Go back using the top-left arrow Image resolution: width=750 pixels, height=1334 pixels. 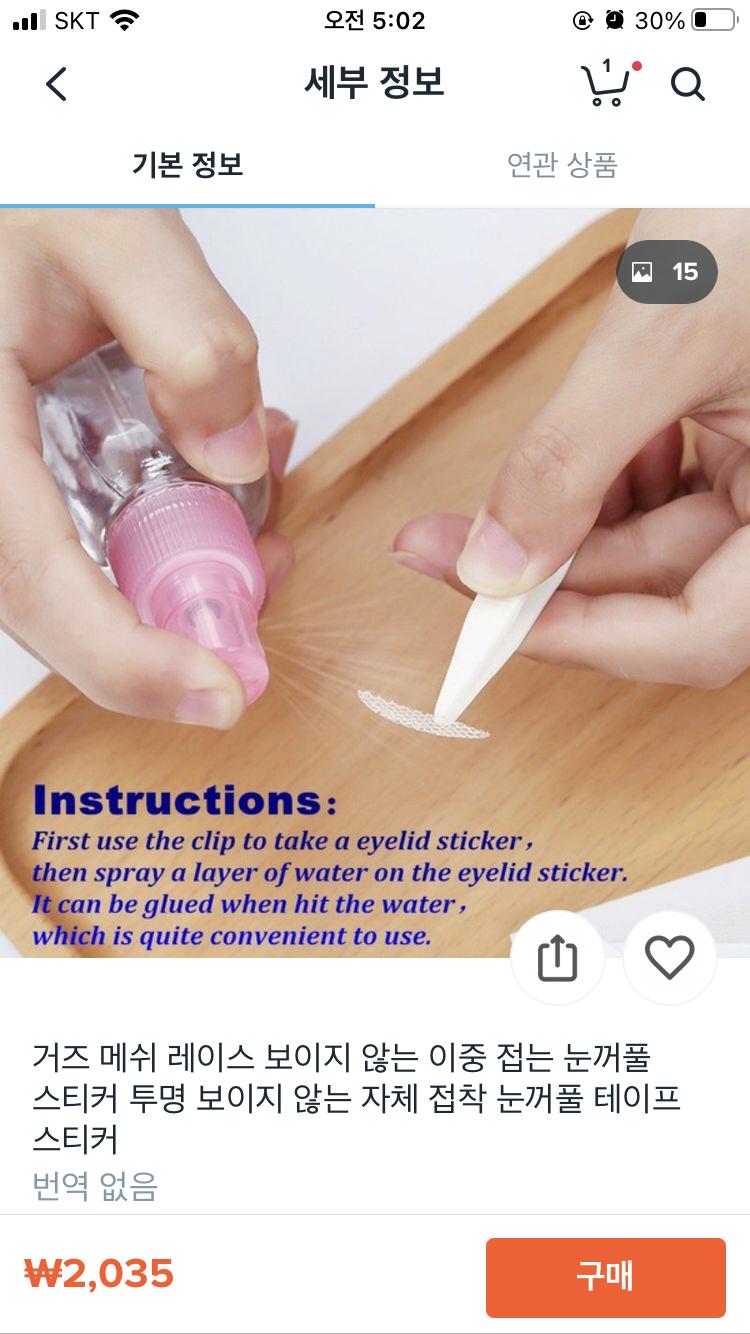pyautogui.click(x=57, y=84)
